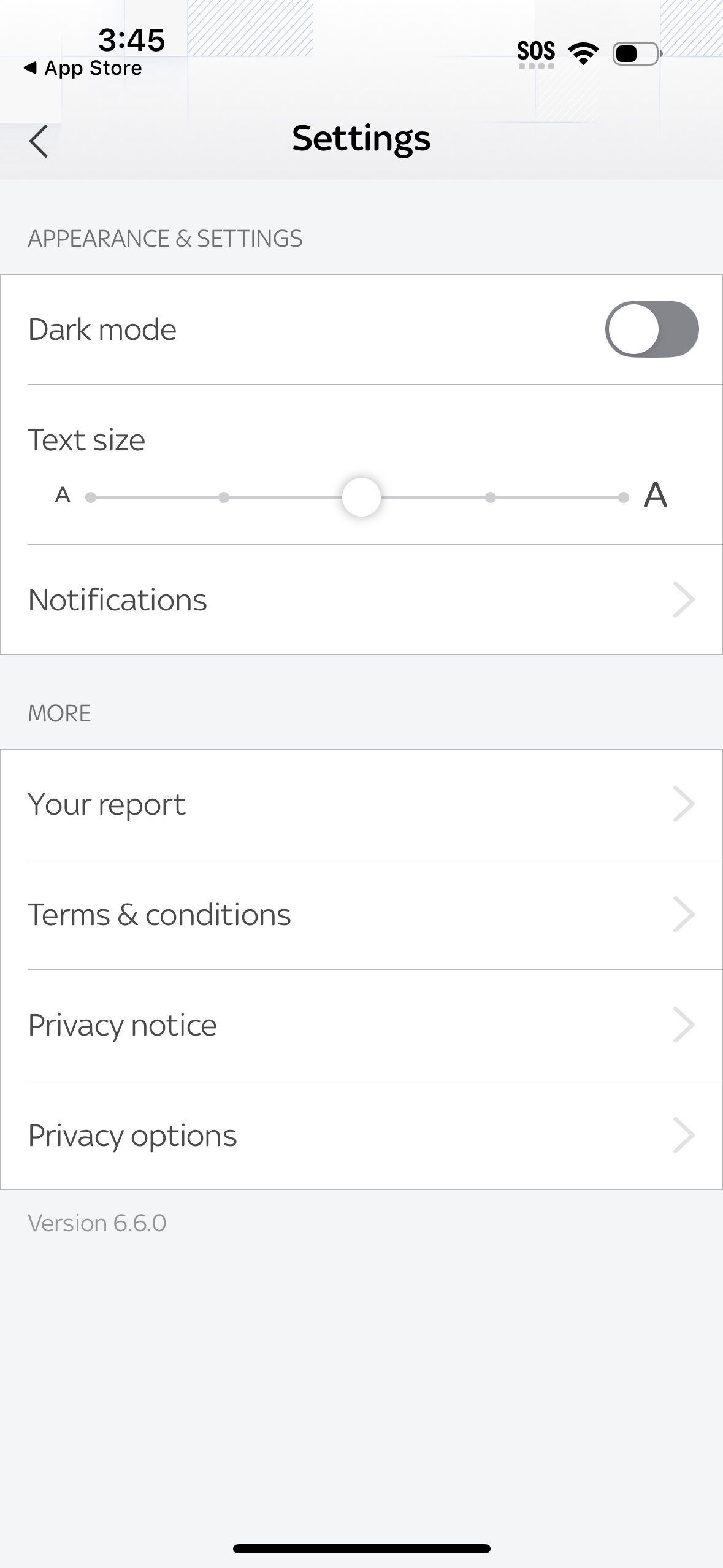Open Privacy options
The image size is (723, 1568).
coord(361,1136)
